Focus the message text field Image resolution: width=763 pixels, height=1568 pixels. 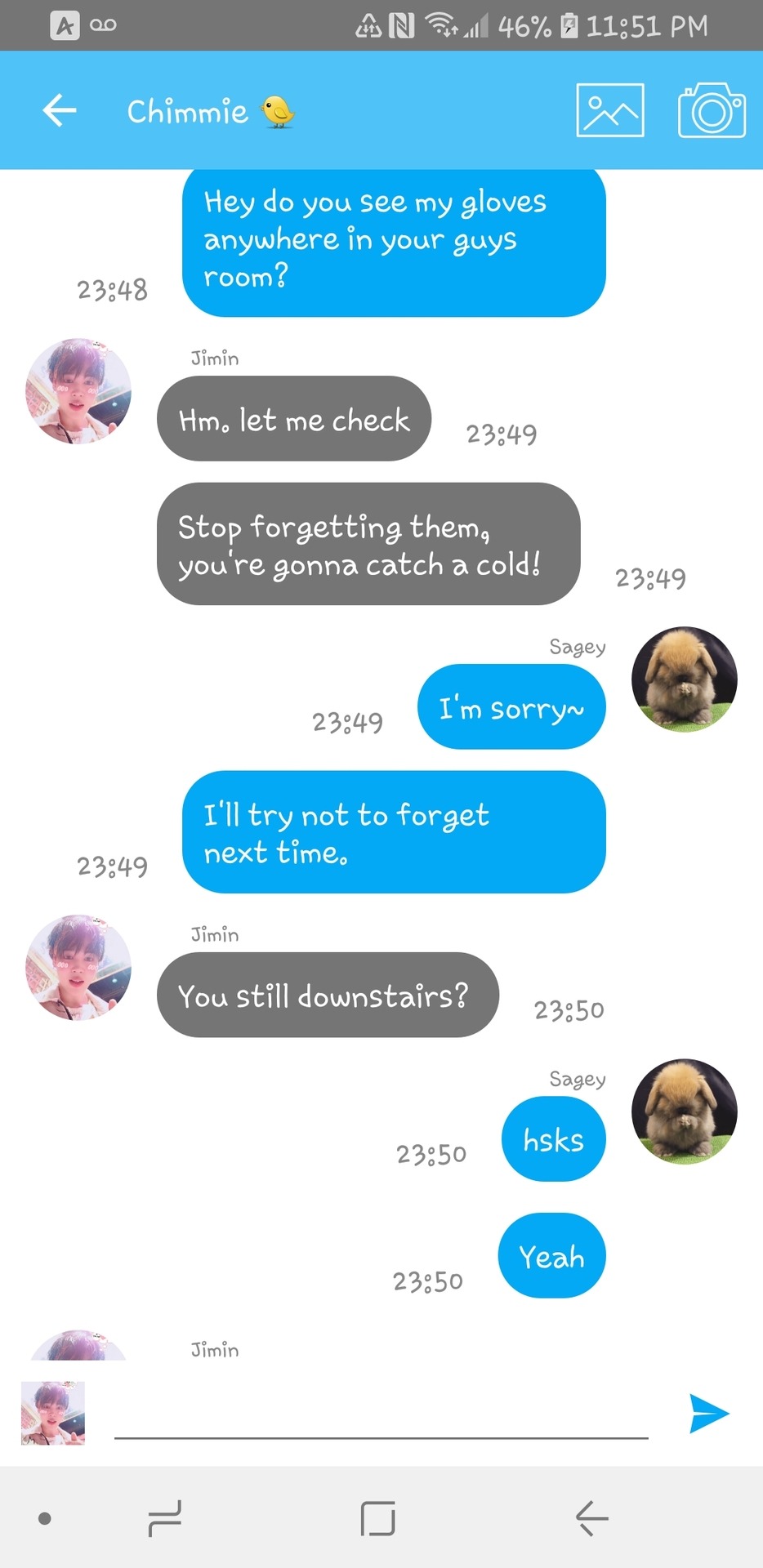[381, 1417]
